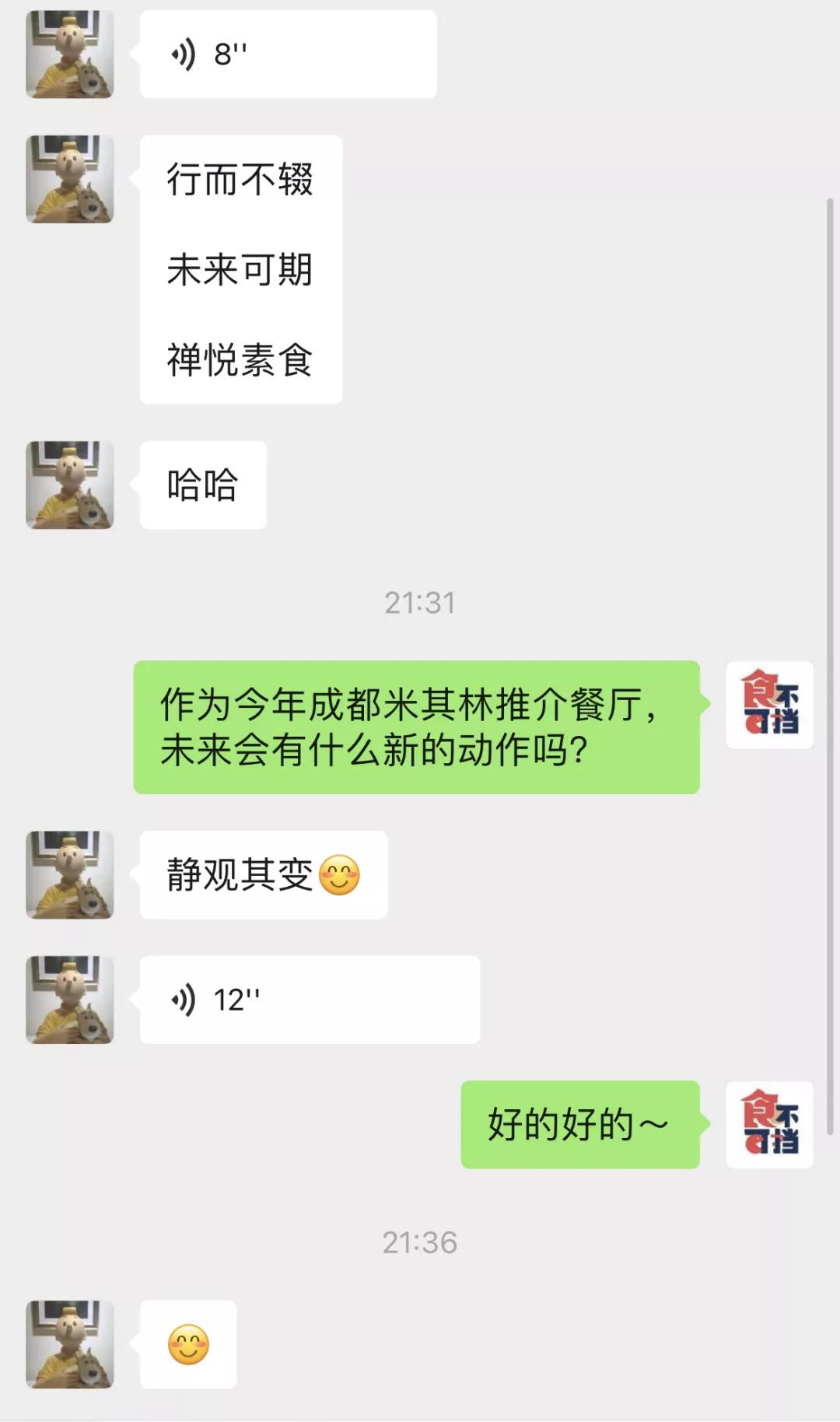The width and height of the screenshot is (840, 1422).
Task: Play the 8-second voice message
Action: tap(288, 54)
